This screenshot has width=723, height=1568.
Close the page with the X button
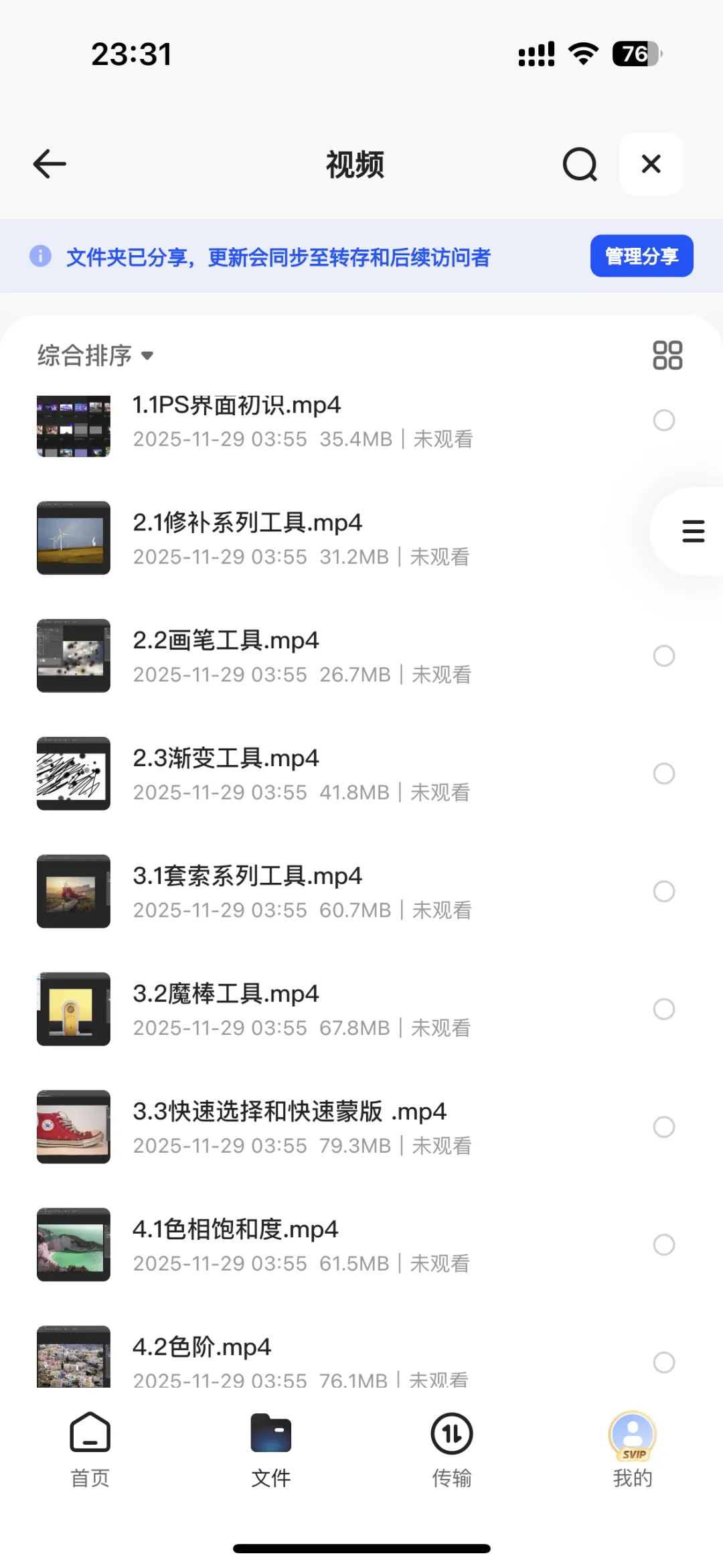point(651,164)
